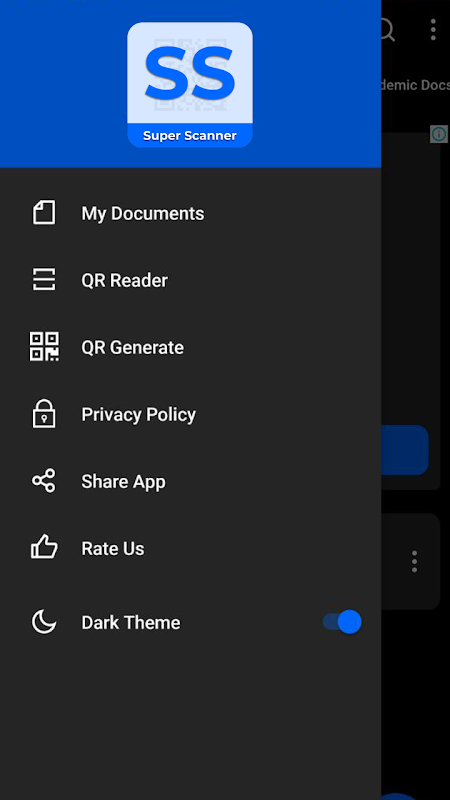The height and width of the screenshot is (800, 450).
Task: Open the QR Reader
Action: click(190, 280)
